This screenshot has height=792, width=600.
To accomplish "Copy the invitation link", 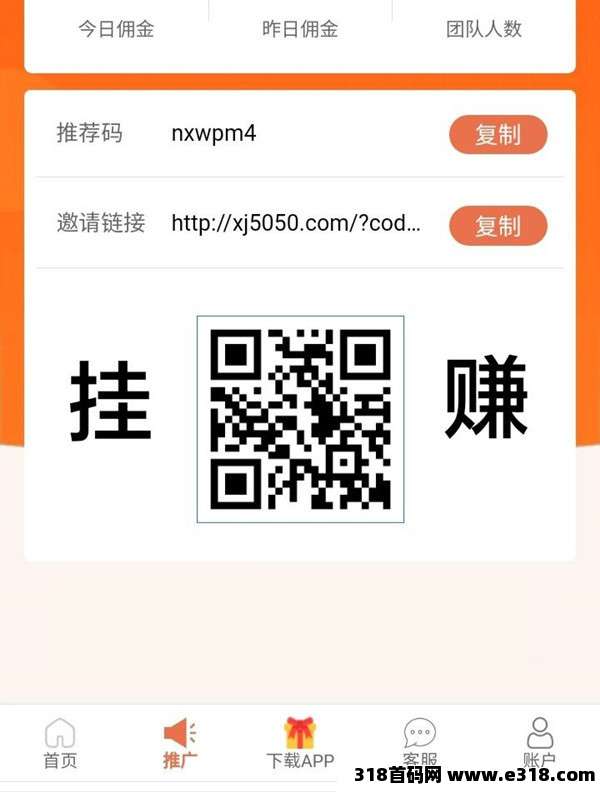I will coord(498,226).
